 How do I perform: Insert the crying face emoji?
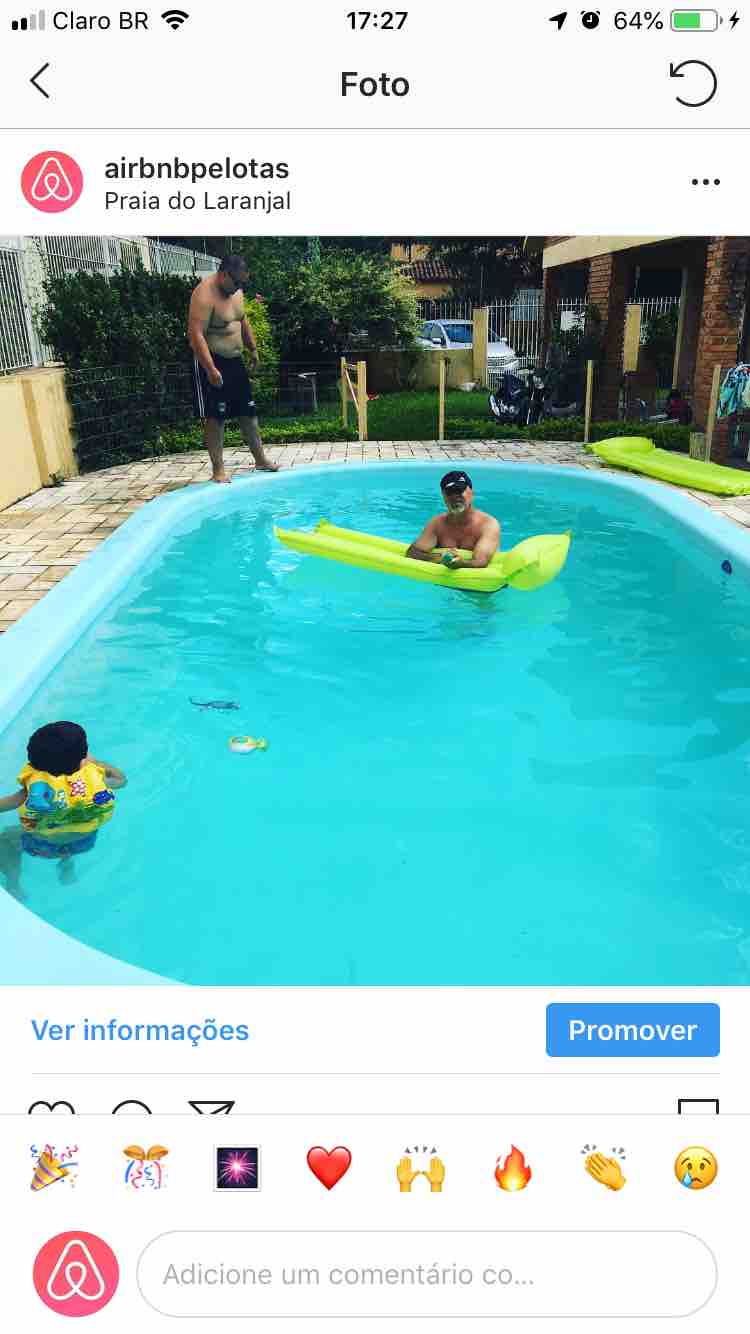point(696,1167)
